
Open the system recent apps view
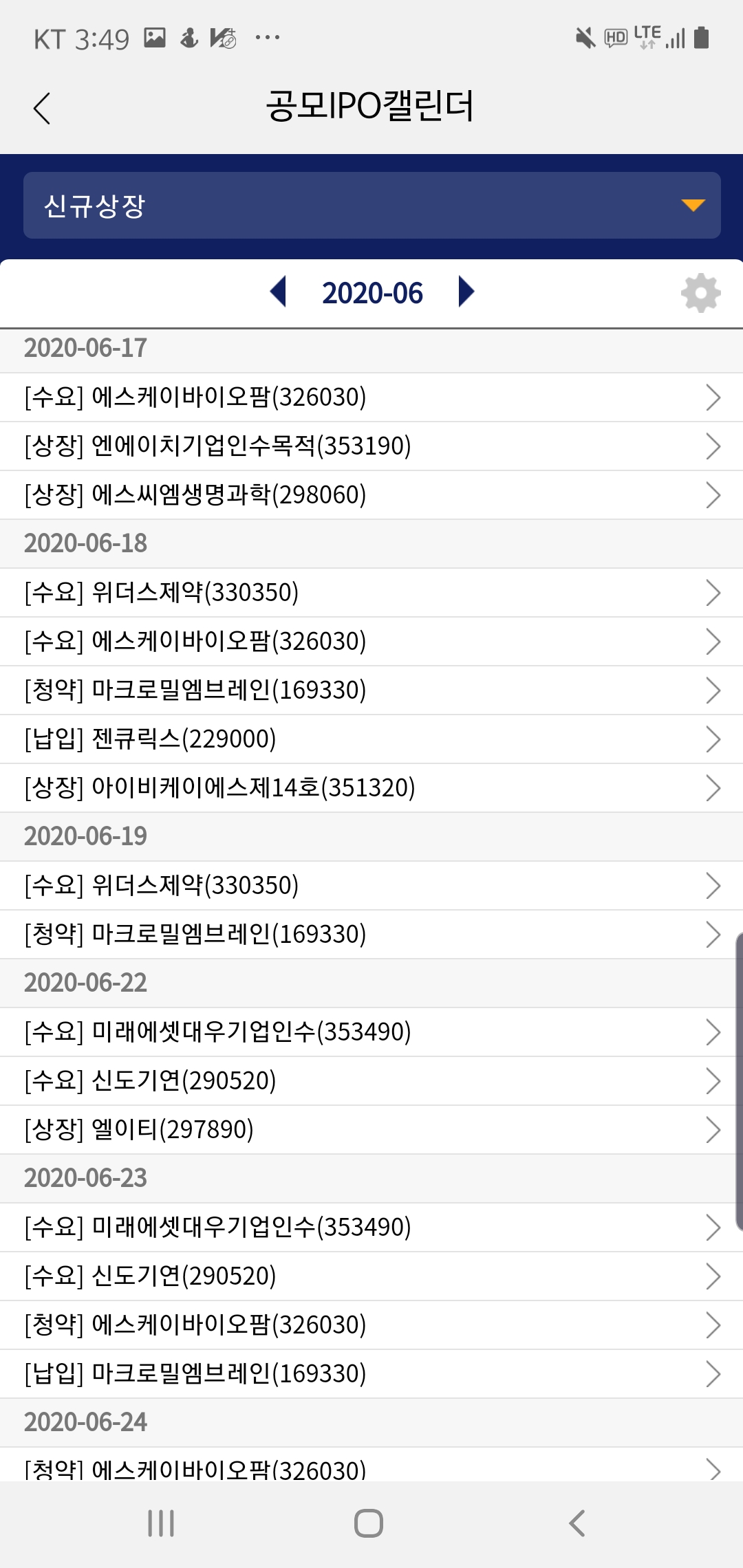[x=161, y=1523]
